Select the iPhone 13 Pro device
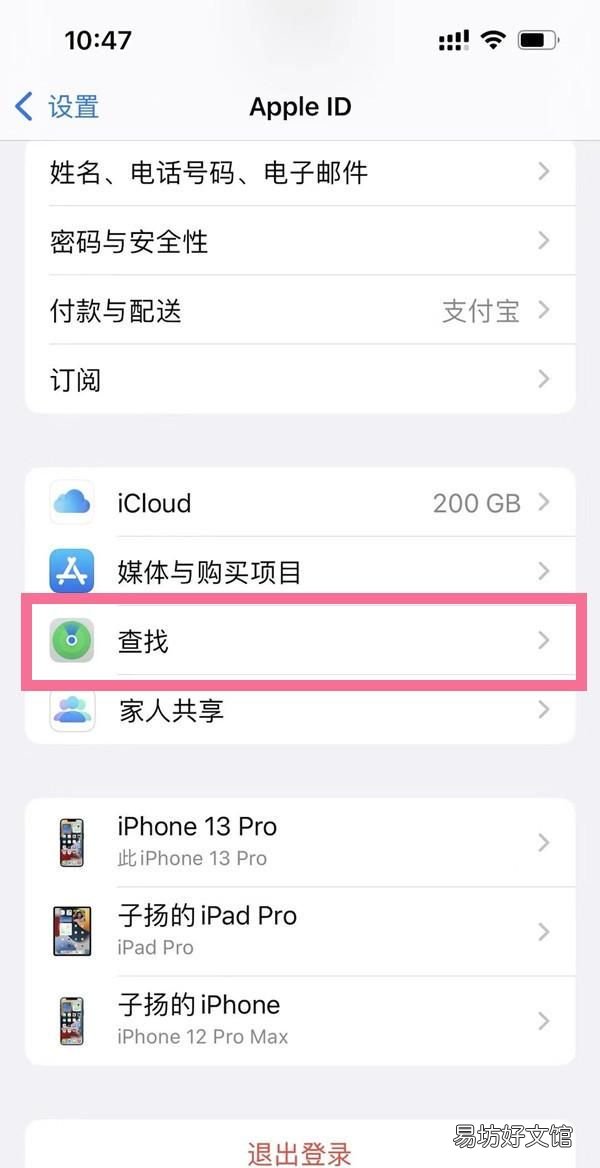Viewport: 600px width, 1168px height. point(300,842)
